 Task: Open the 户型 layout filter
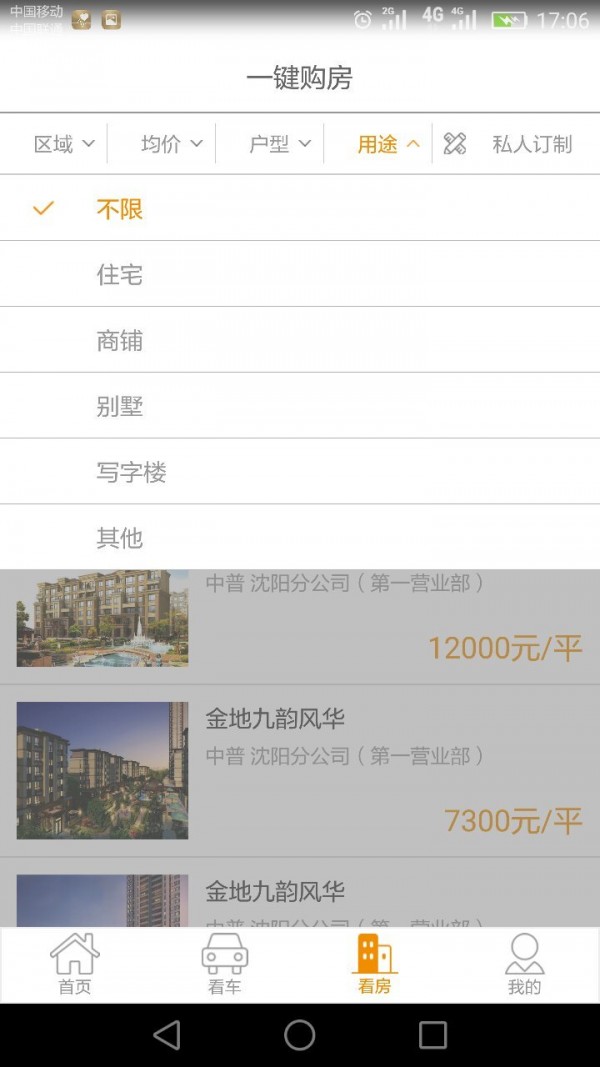pos(280,144)
